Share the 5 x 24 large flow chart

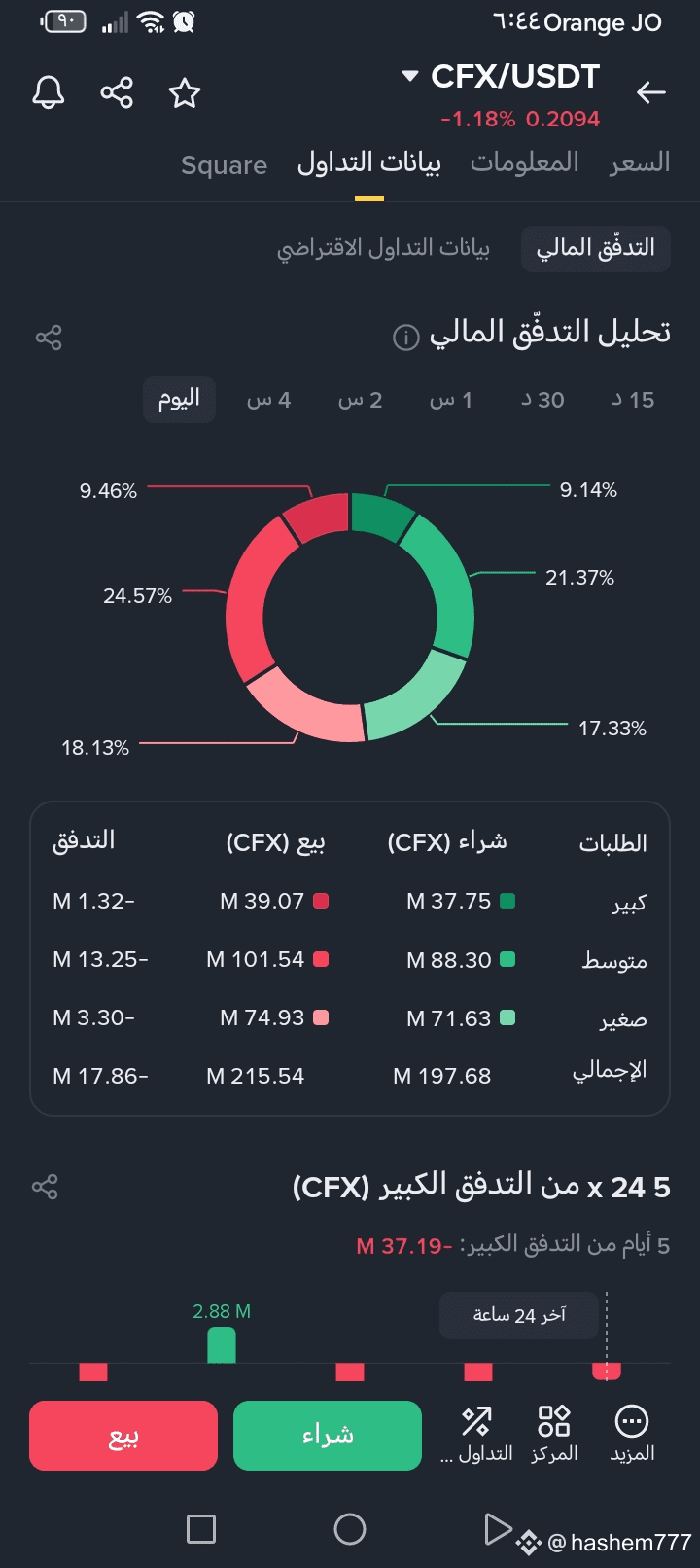(x=45, y=1187)
